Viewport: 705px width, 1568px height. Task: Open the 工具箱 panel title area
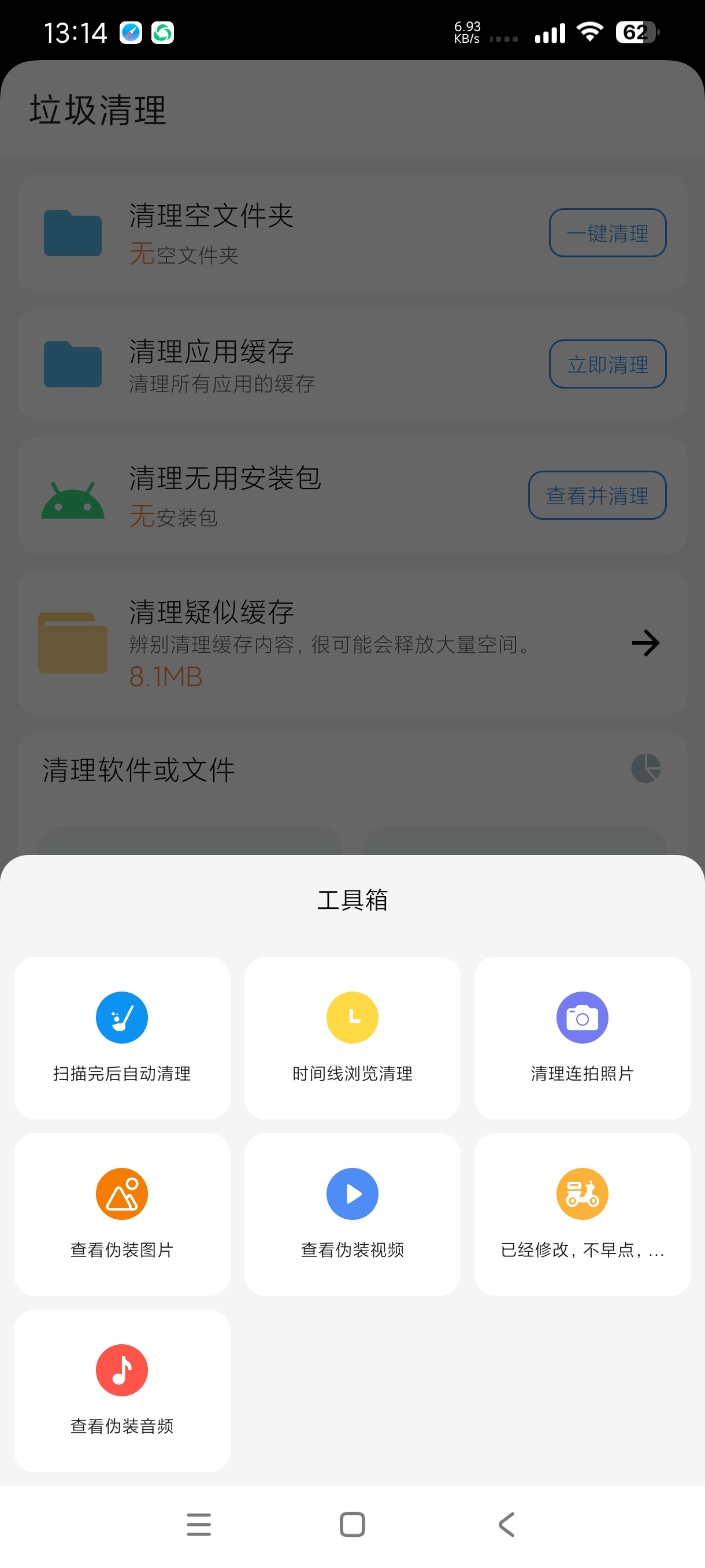point(352,900)
